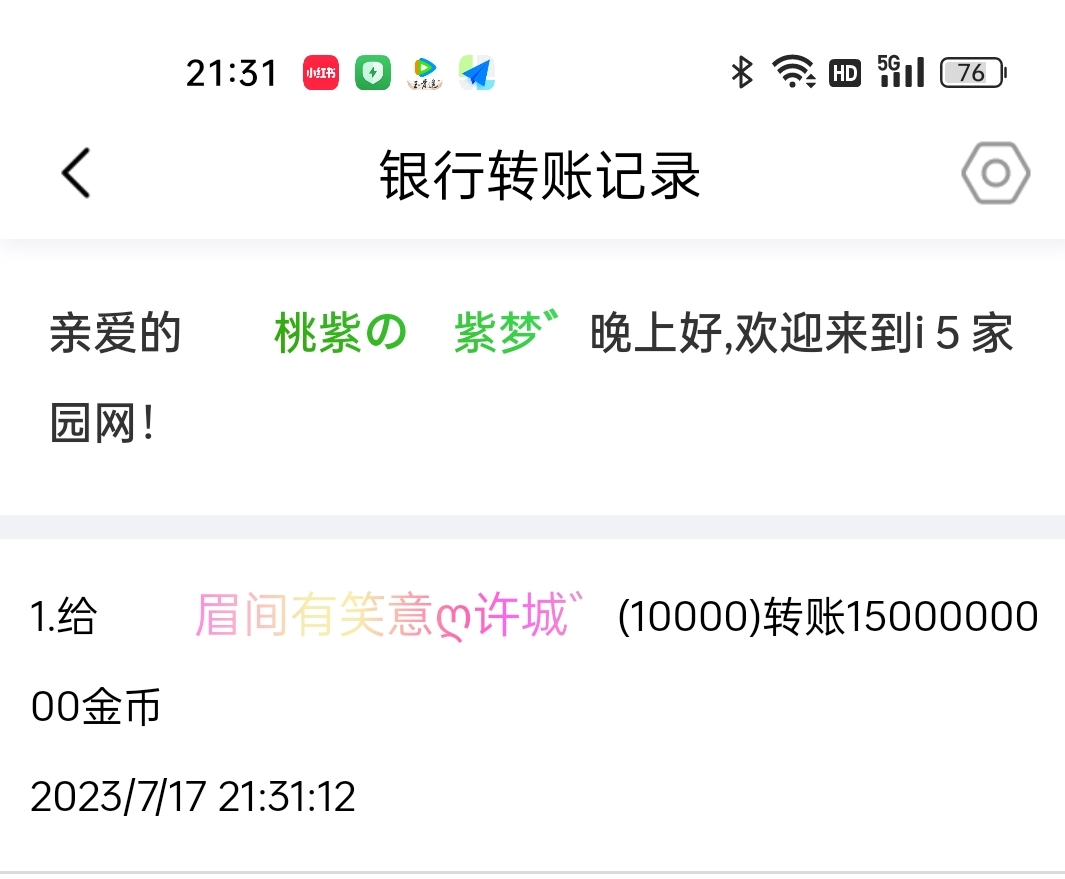Open the hexagon settings icon
The width and height of the screenshot is (1065, 879).
coord(995,174)
